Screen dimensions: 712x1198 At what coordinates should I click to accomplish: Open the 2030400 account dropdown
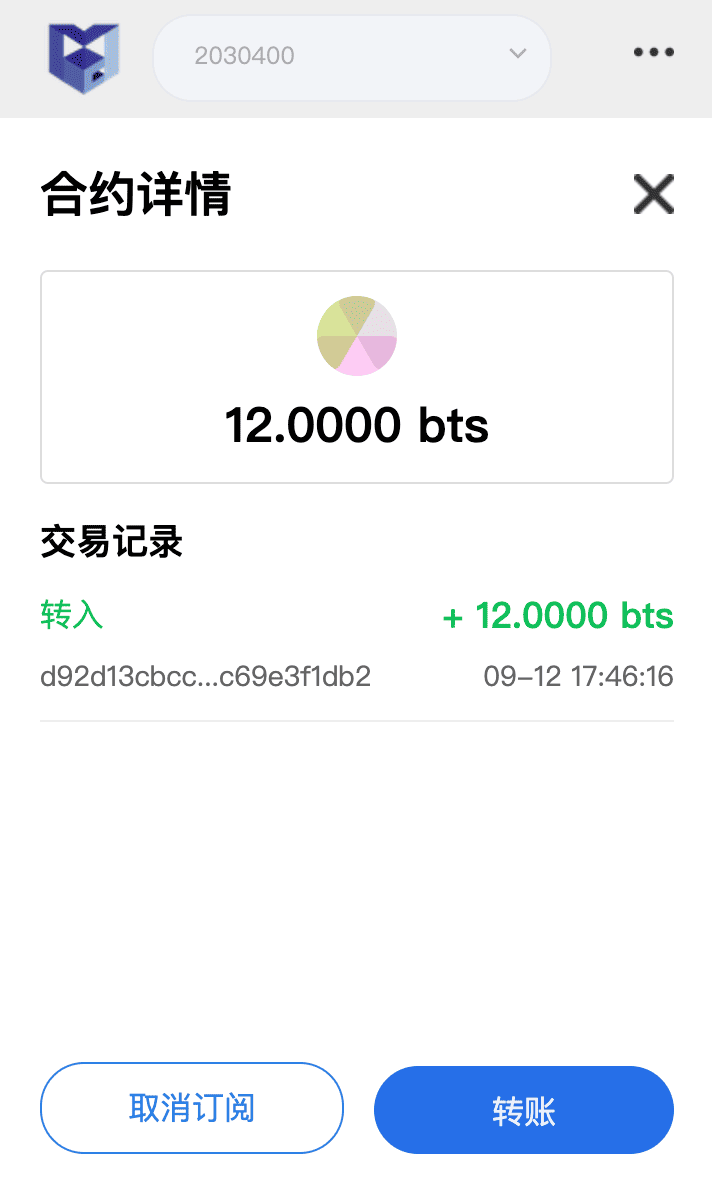pyautogui.click(x=351, y=56)
